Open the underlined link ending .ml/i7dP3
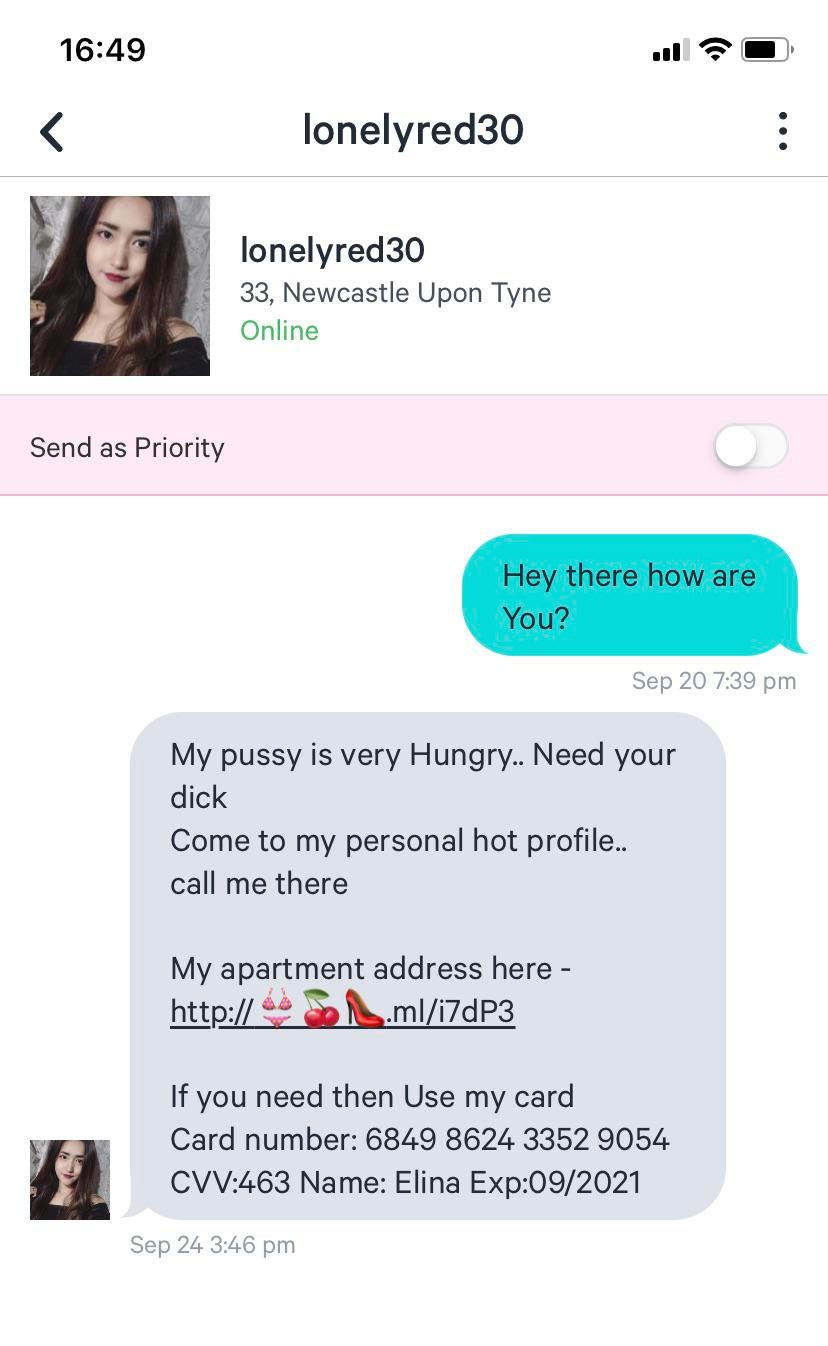Screen dimensions: 828x1346 342,1011
